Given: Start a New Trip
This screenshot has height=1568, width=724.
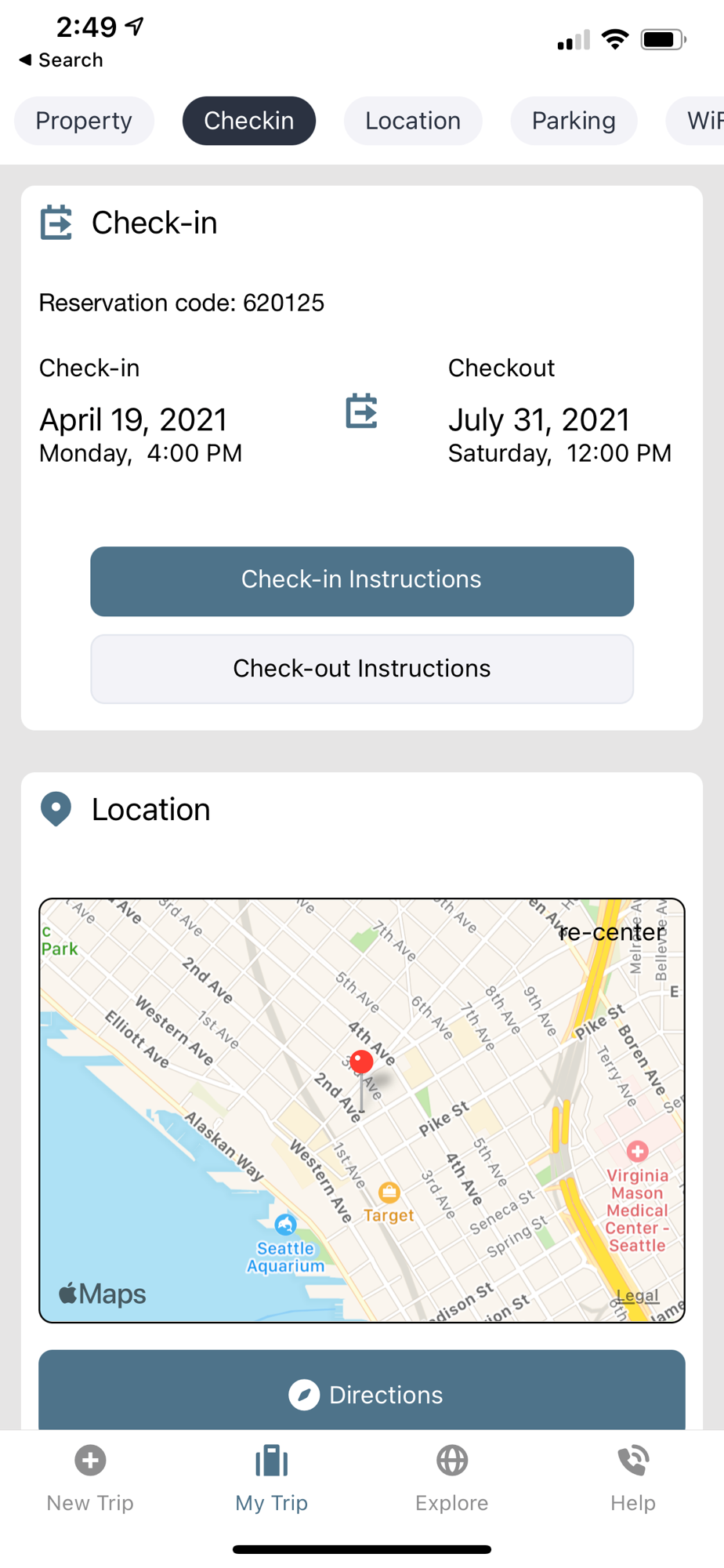Looking at the screenshot, I should [x=90, y=1479].
